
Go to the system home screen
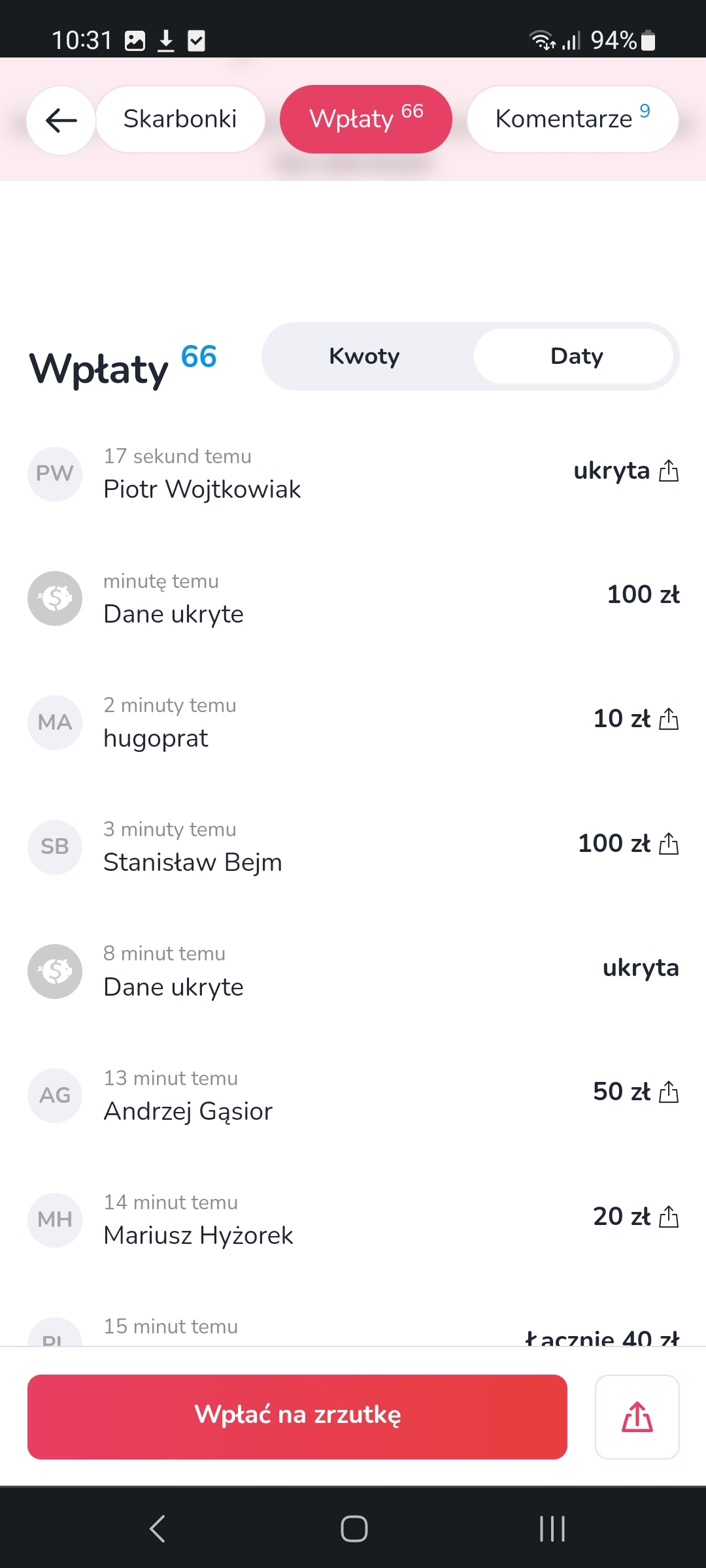point(354,1528)
